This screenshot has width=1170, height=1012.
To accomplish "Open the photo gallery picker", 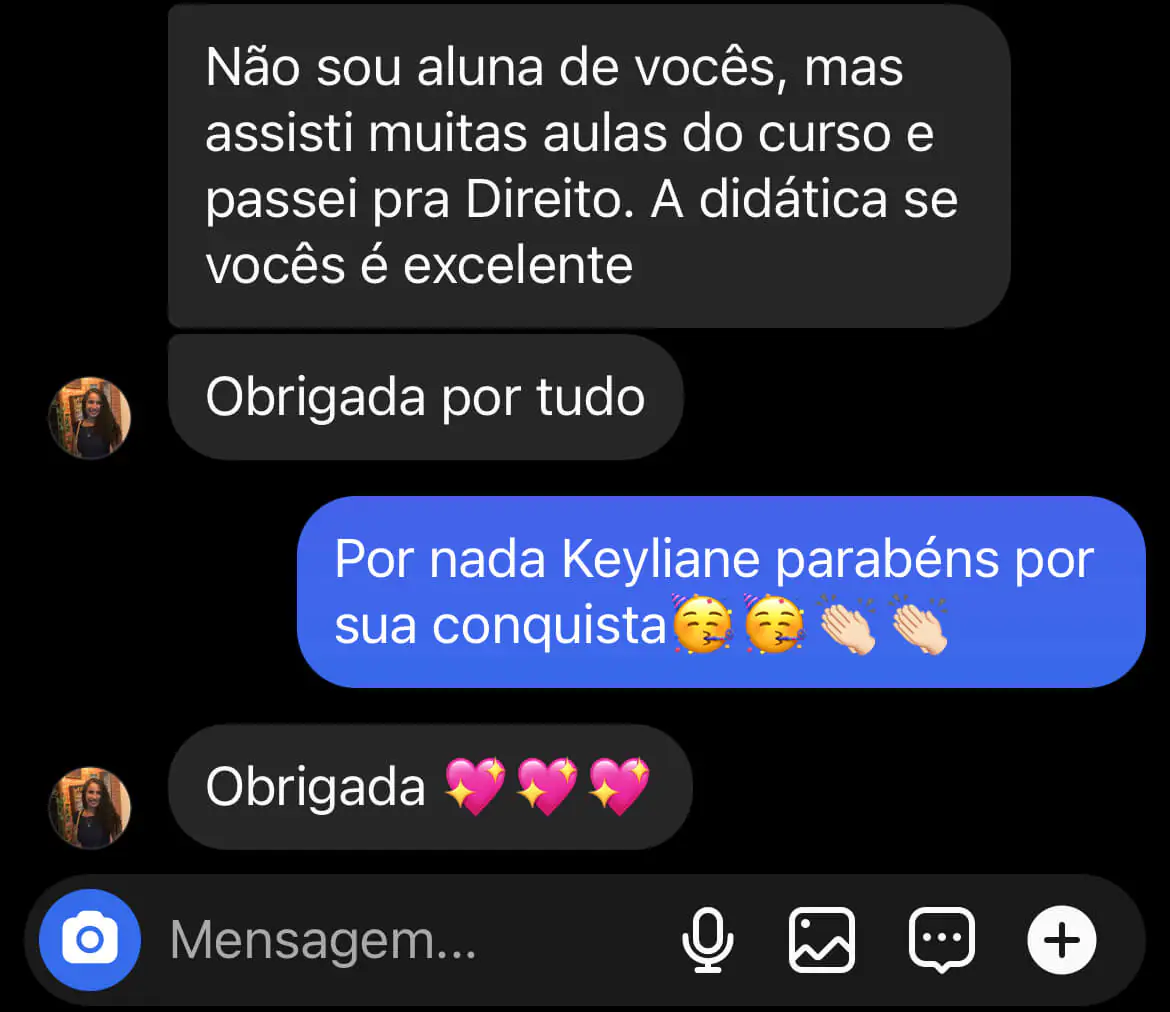I will point(822,940).
